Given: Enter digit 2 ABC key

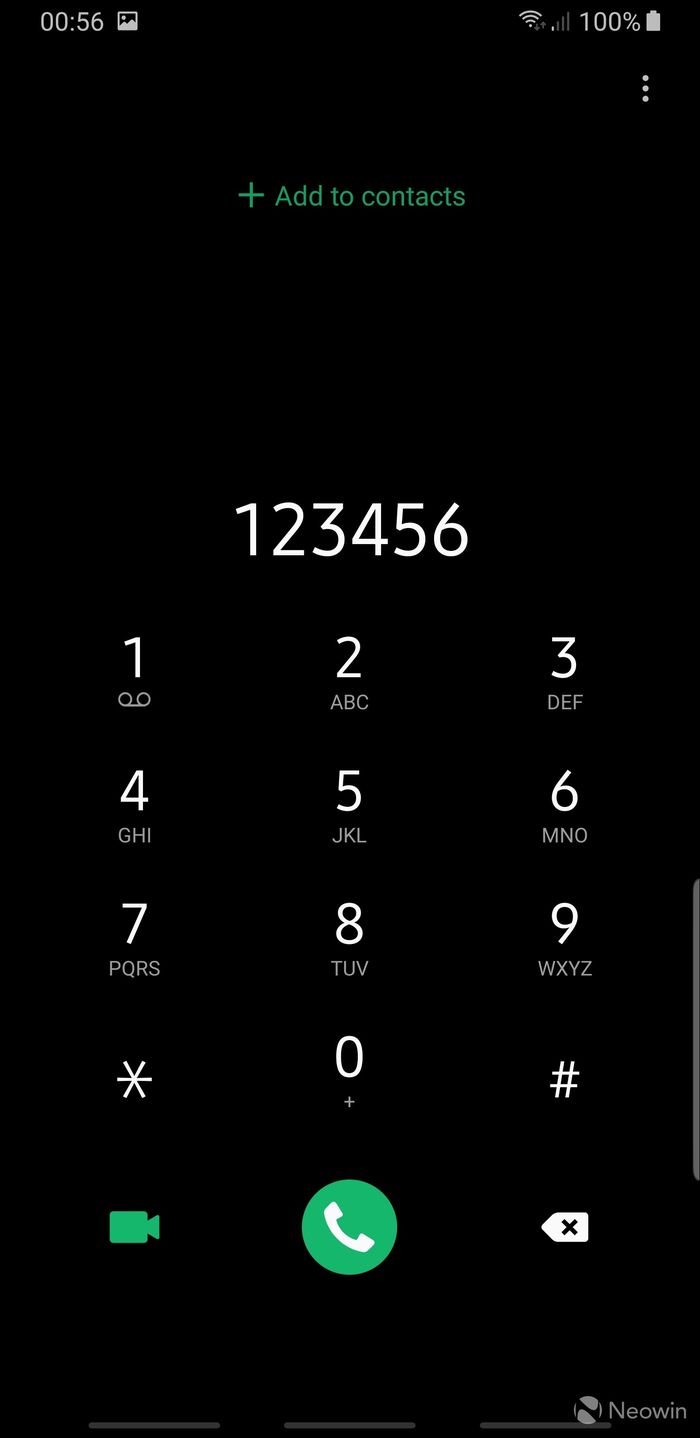Looking at the screenshot, I should 349,673.
